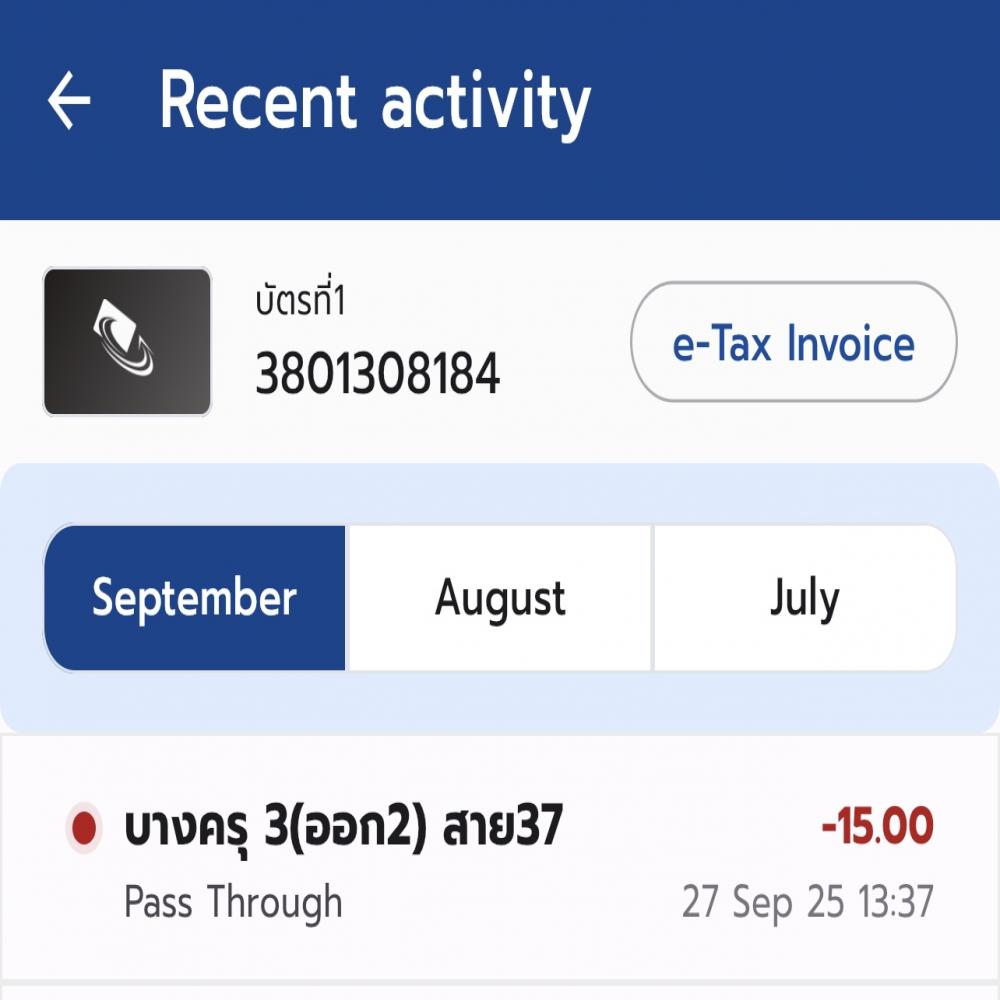1000x1000 pixels.
Task: Switch to the August tab
Action: [x=499, y=598]
